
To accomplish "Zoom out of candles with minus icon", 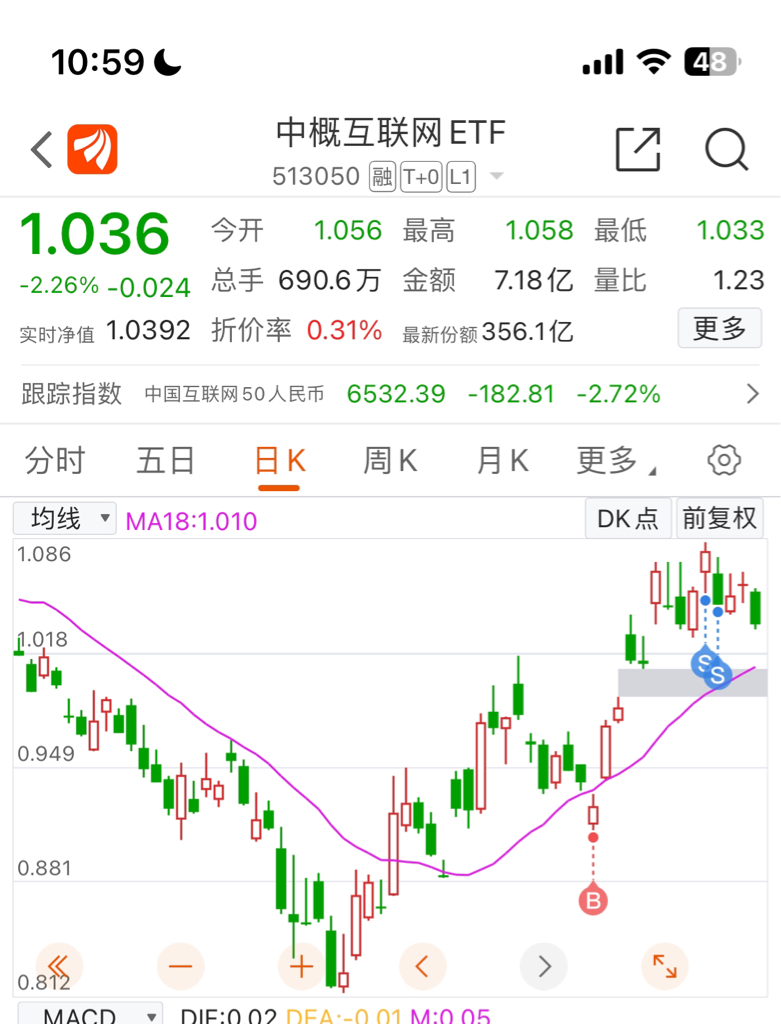I will point(179,967).
